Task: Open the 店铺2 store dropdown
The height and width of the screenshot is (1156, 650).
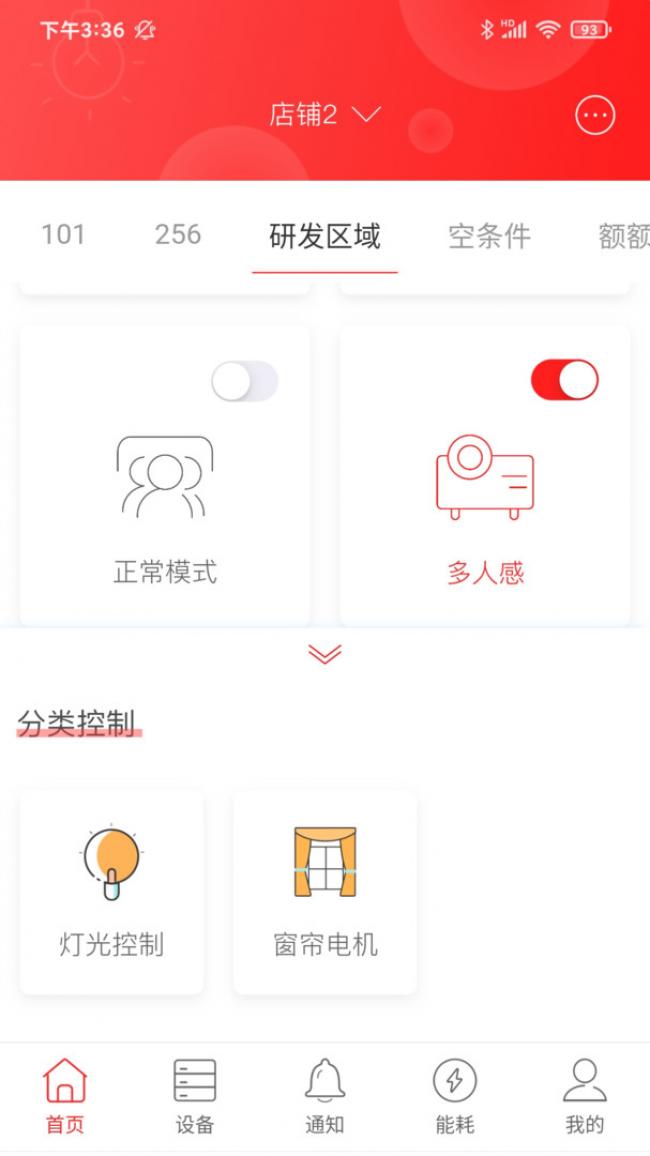Action: [x=324, y=115]
